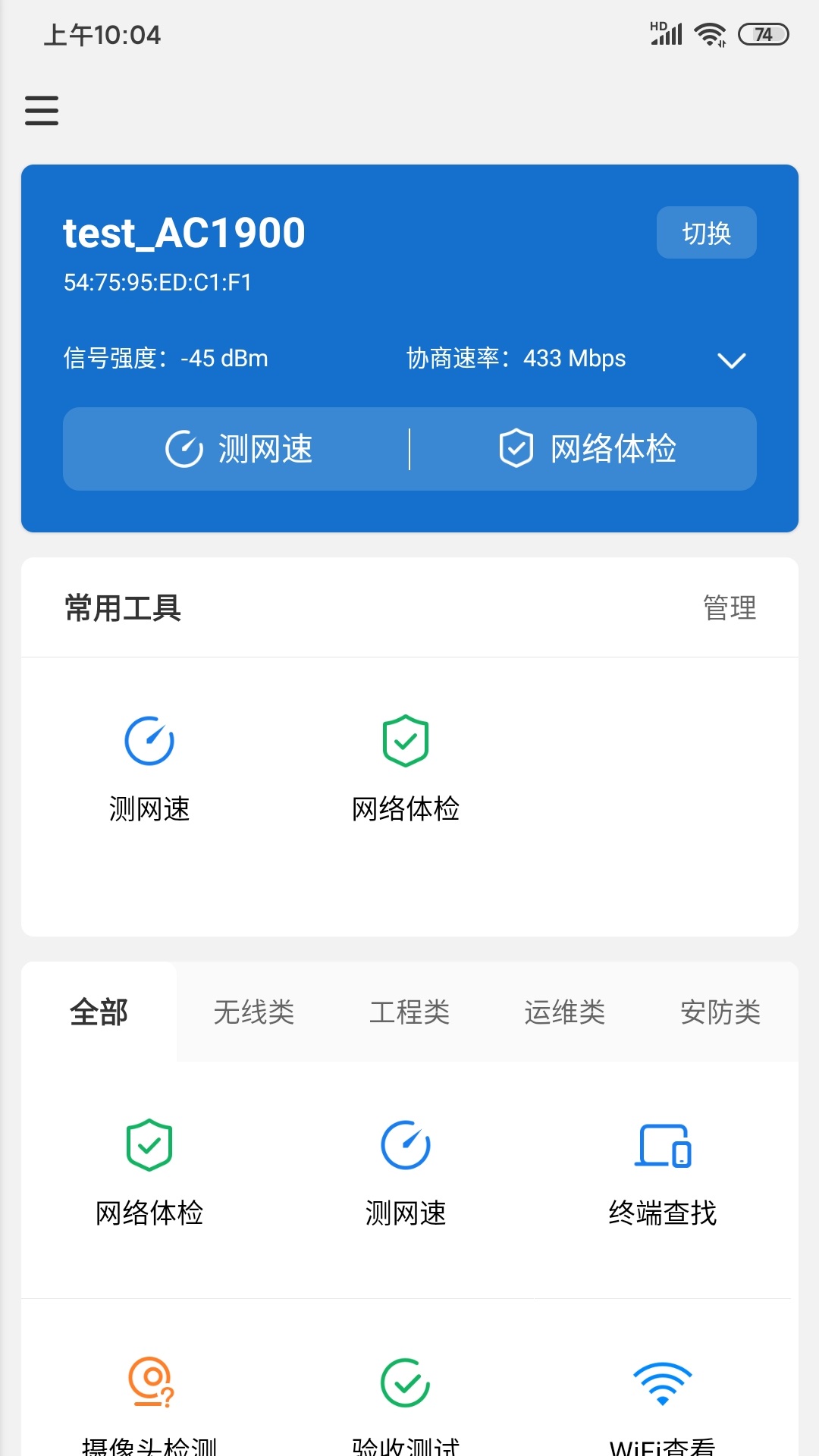Expand WiFi details with the down chevron
This screenshot has width=819, height=1456.
pyautogui.click(x=731, y=360)
